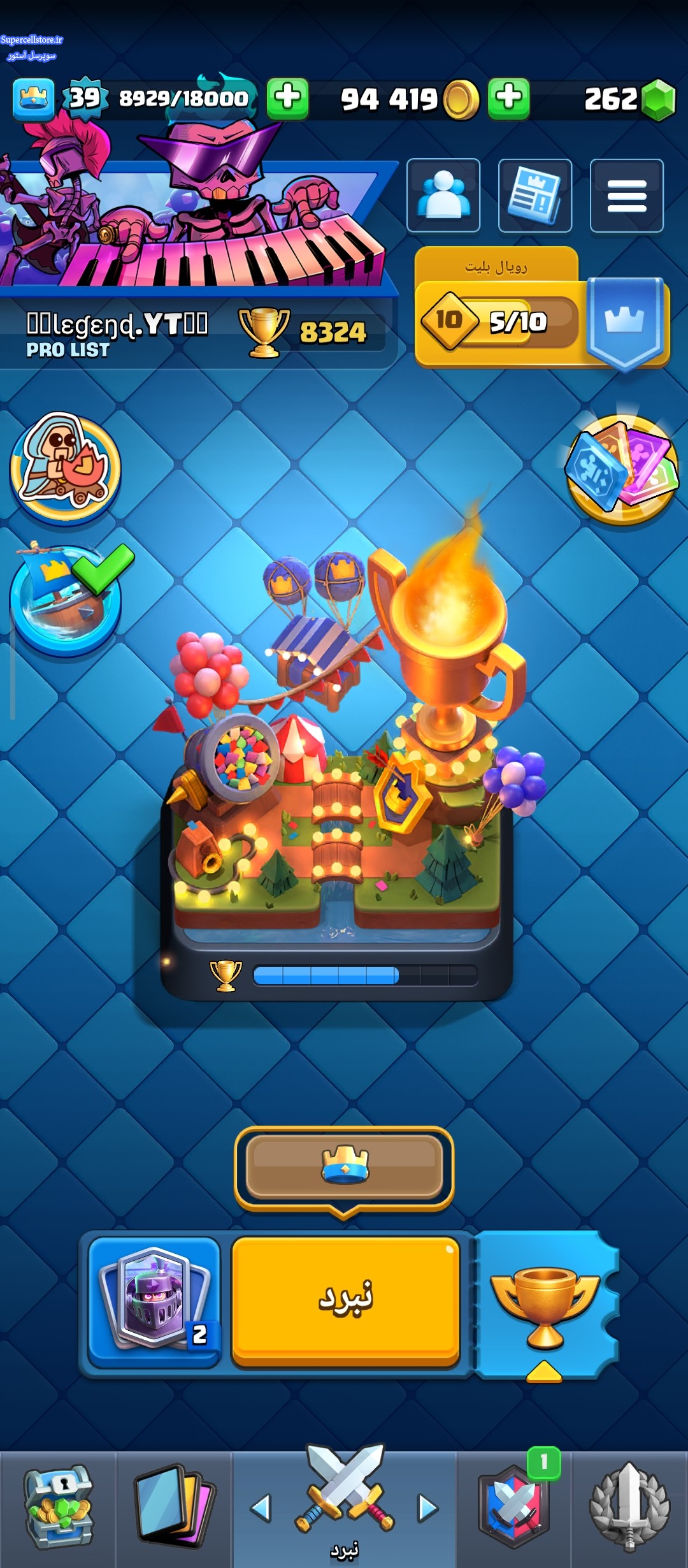Open the clan boat badge with checkmark
This screenshot has width=688, height=1568.
(x=65, y=599)
